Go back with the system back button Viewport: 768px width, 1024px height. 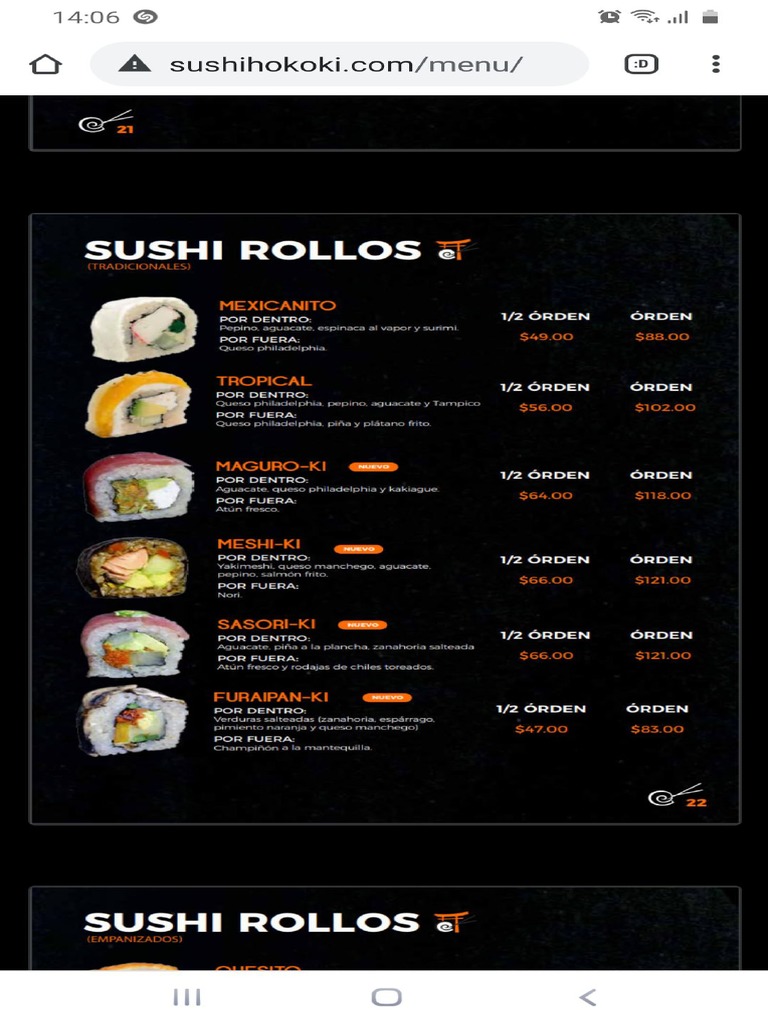point(587,997)
